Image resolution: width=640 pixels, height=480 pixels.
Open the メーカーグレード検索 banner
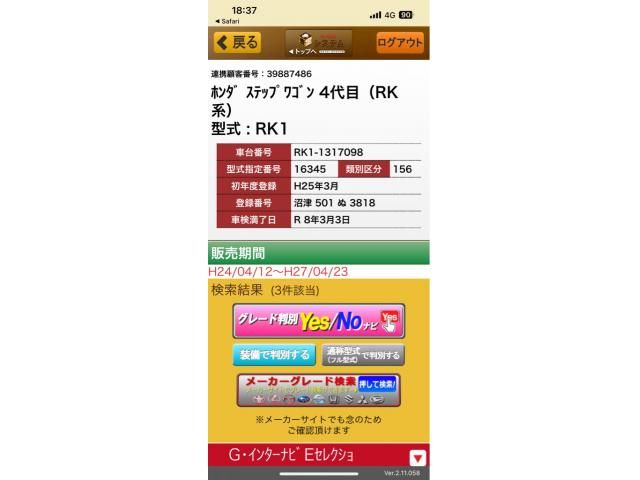click(318, 390)
